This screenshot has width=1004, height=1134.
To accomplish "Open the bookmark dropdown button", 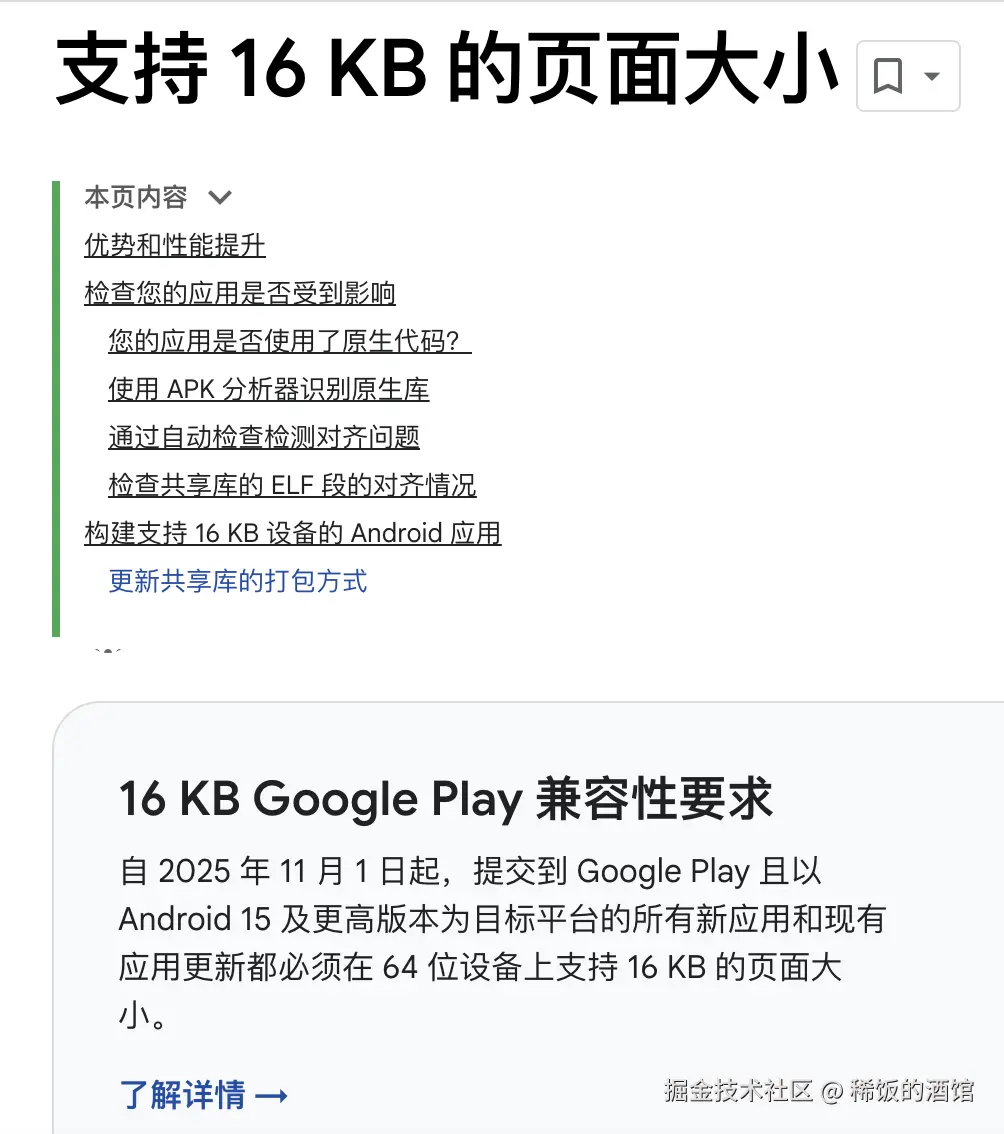I will pos(908,76).
